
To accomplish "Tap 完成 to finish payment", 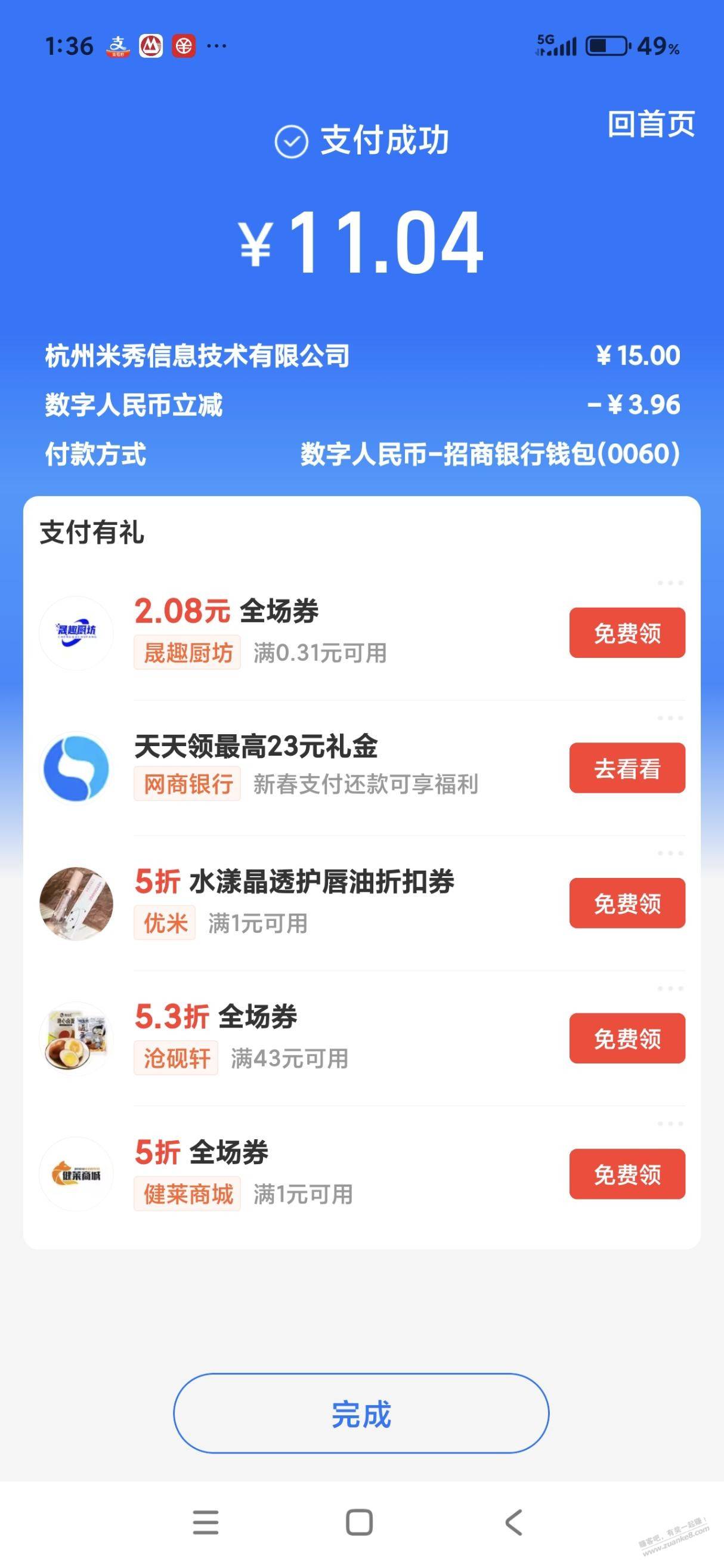I will (x=361, y=1414).
